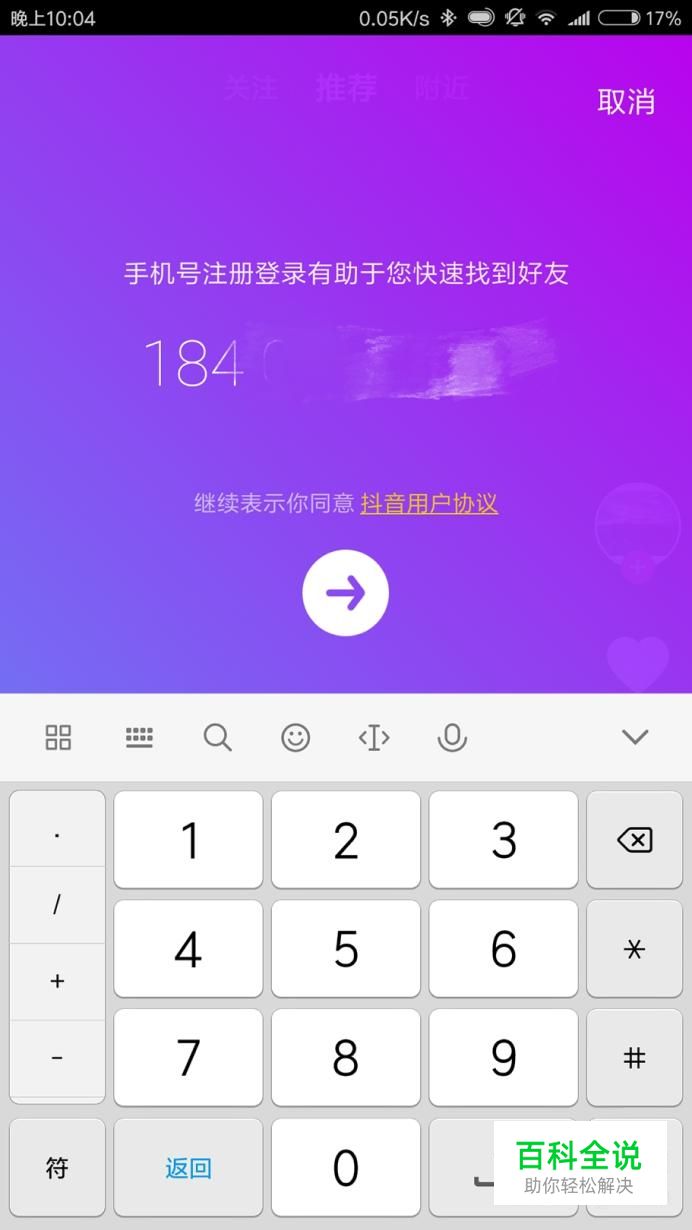
Task: Open the 抖音用户协议 link
Action: pos(429,503)
